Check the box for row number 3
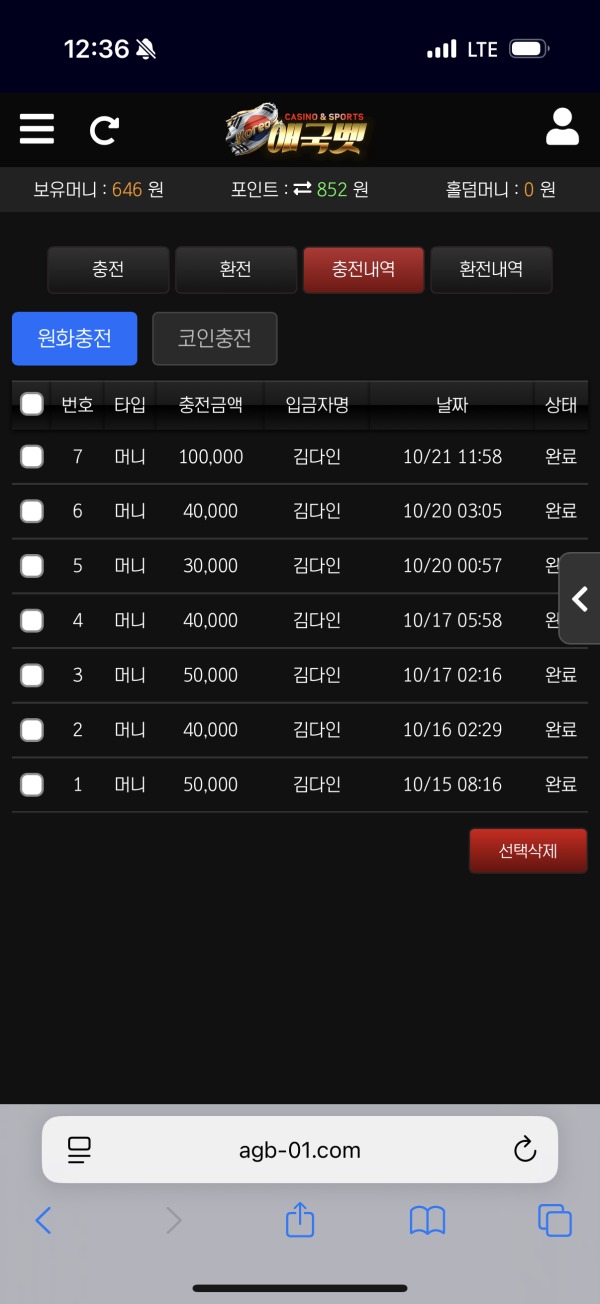The width and height of the screenshot is (600, 1304). click(x=32, y=675)
